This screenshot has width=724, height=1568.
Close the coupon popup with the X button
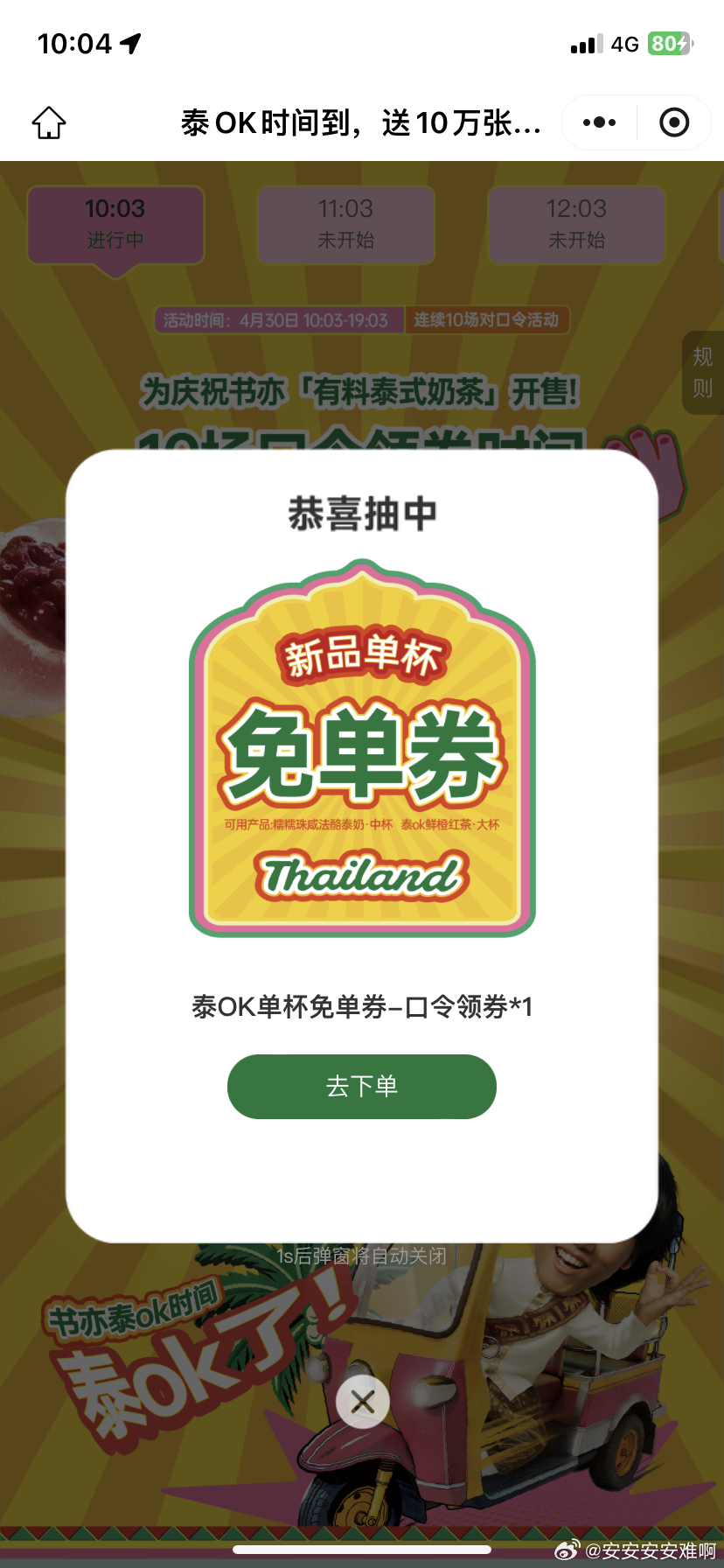tap(363, 1402)
